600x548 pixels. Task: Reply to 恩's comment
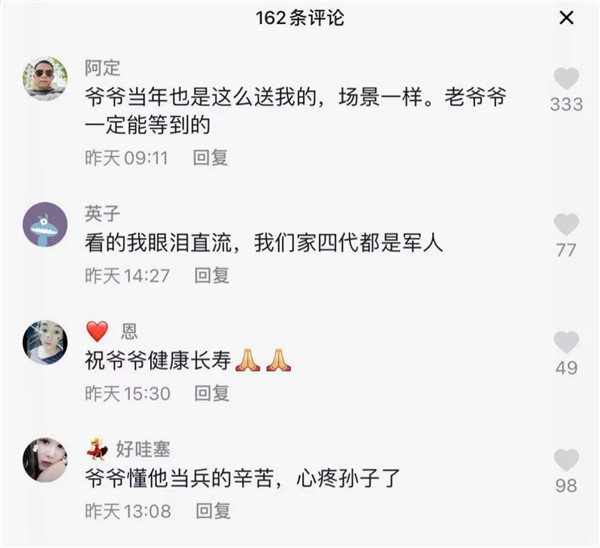pos(212,393)
